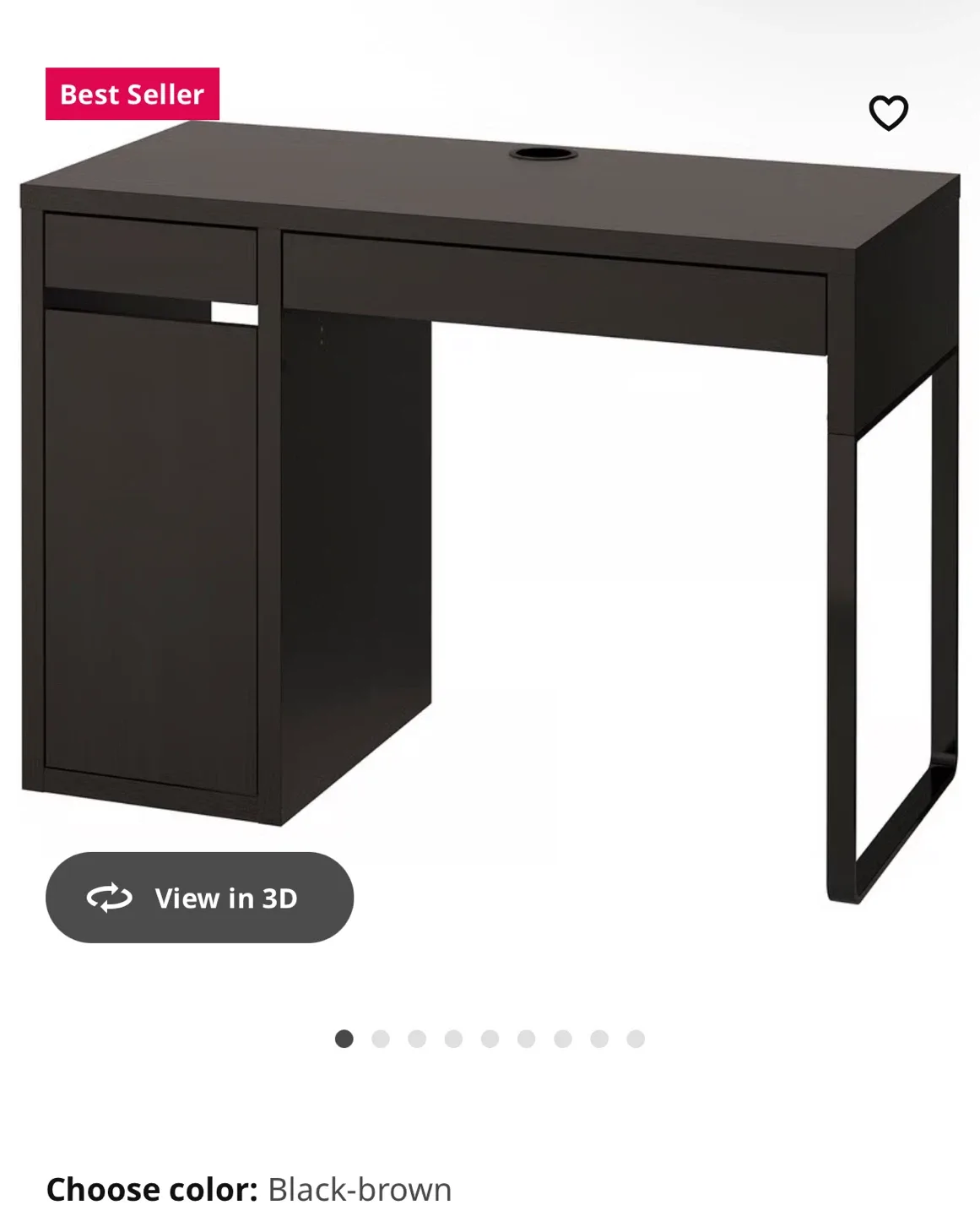The height and width of the screenshot is (1216, 980).
Task: Save the desk to favorites with heart
Action: (x=888, y=113)
